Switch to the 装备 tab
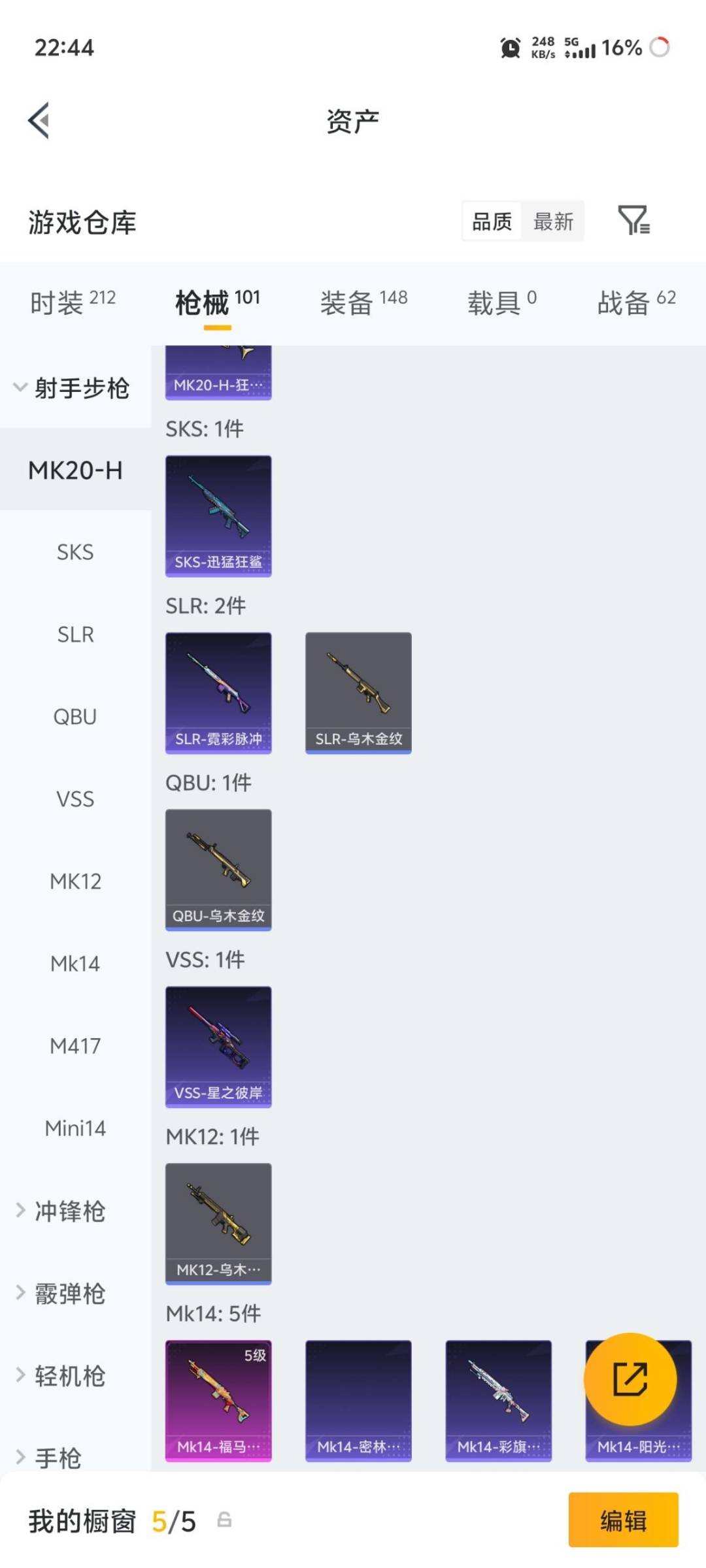The image size is (706, 1568). pos(363,302)
